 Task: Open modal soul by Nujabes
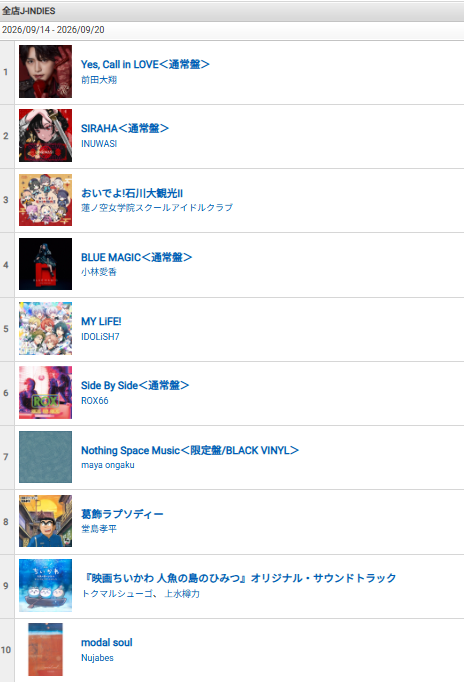[107, 642]
